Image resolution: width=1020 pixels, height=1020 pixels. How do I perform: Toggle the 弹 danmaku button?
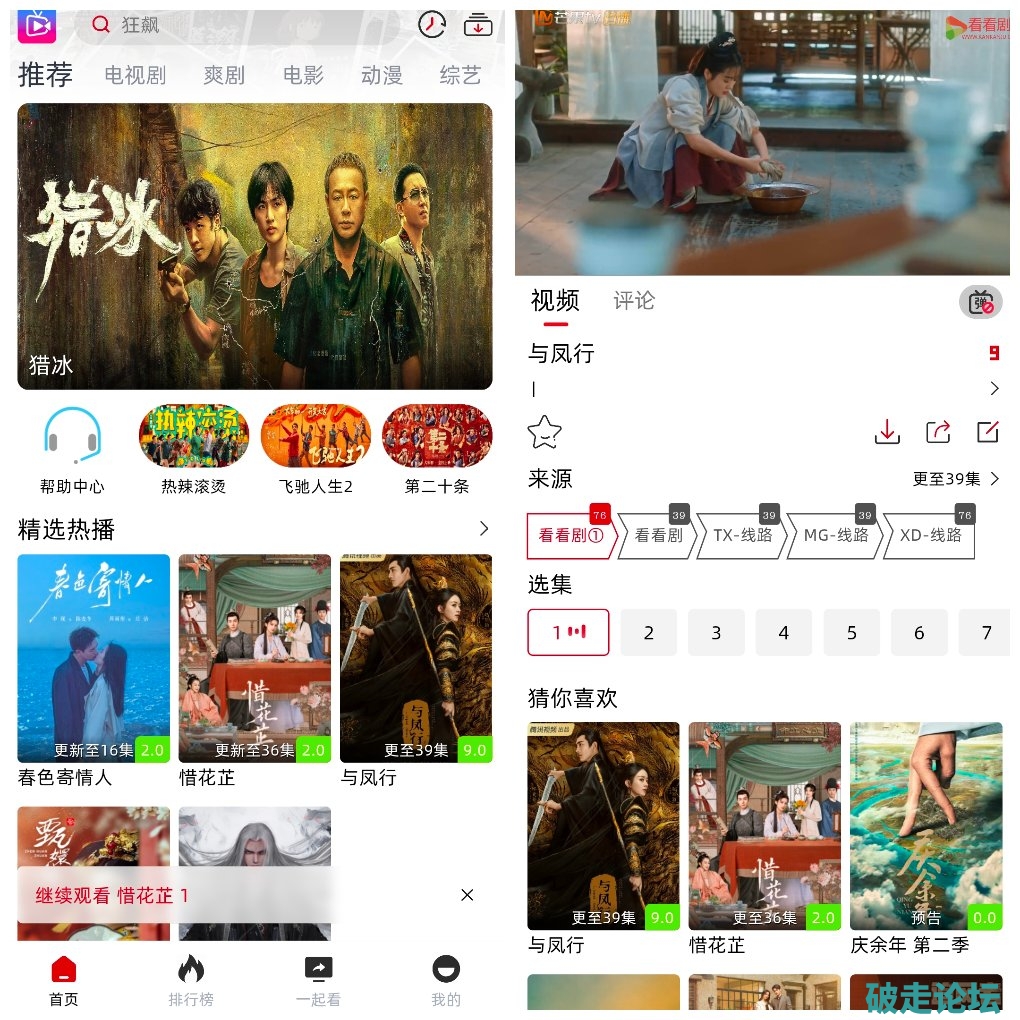[980, 302]
